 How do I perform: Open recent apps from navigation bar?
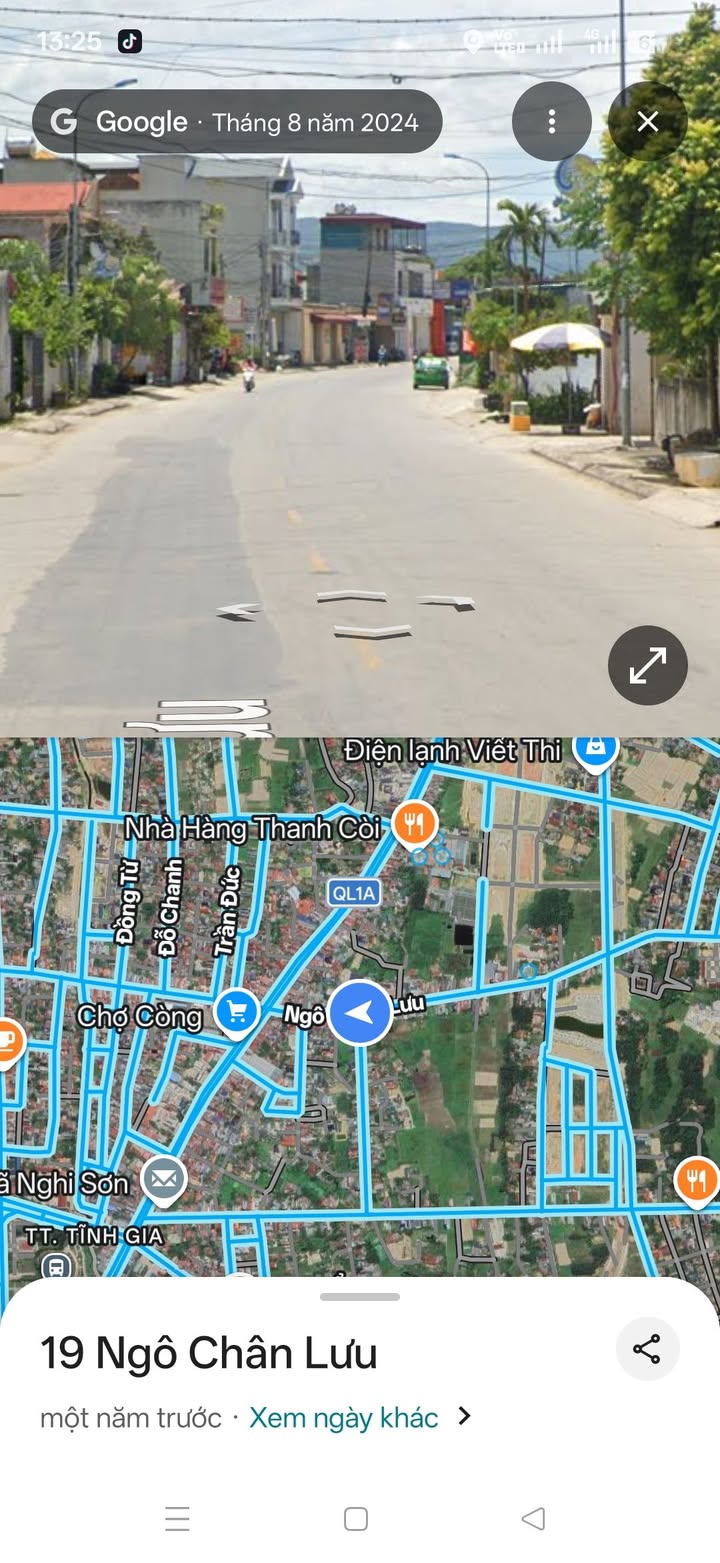[177, 1519]
